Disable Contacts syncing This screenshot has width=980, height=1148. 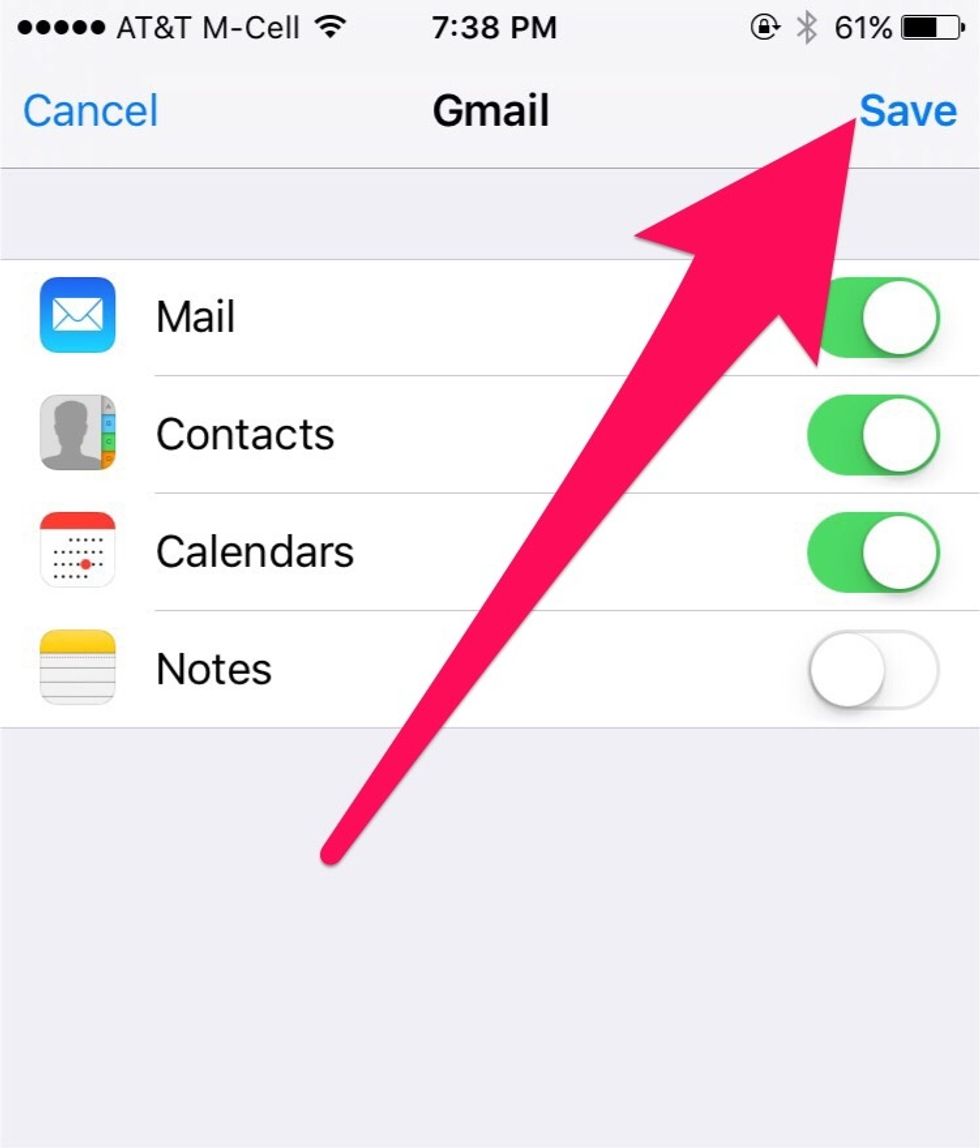coord(873,435)
